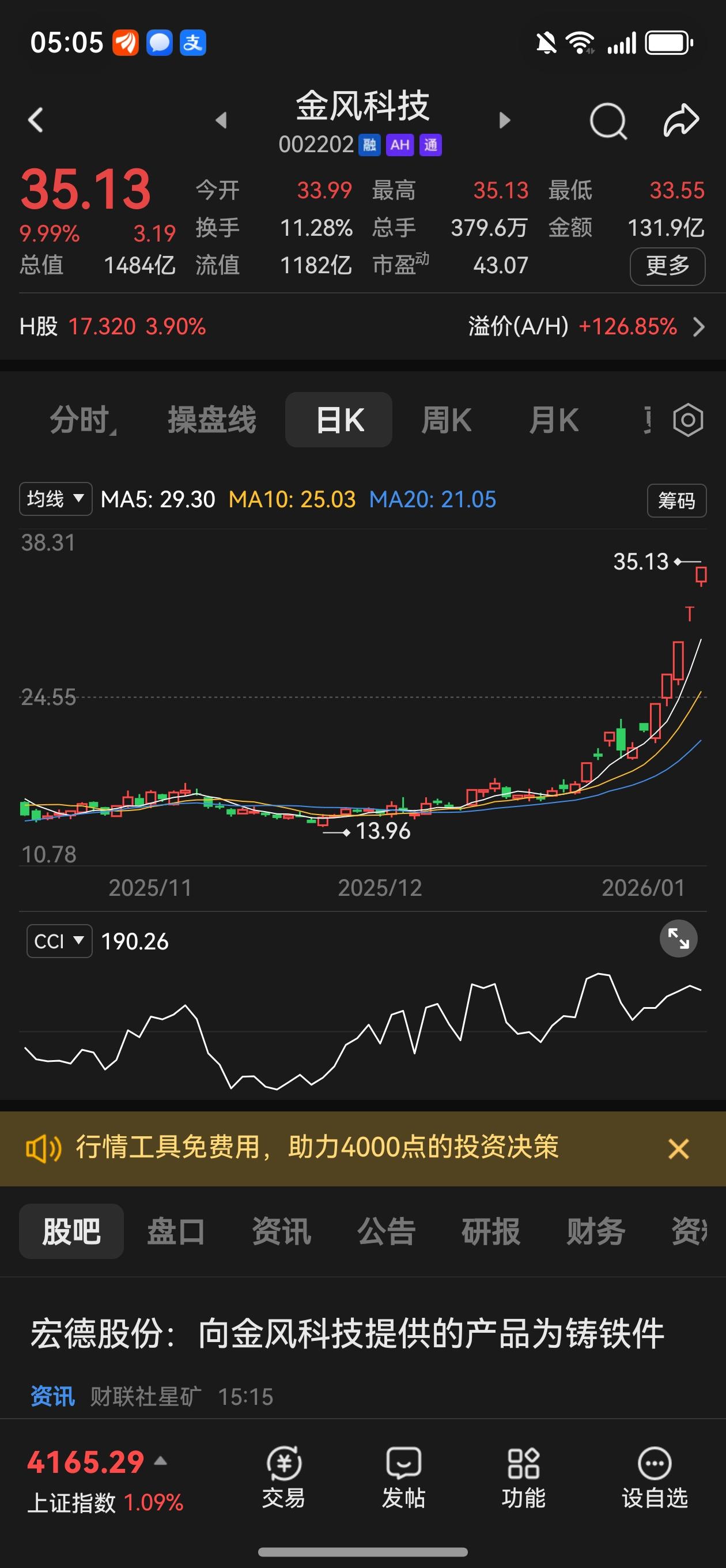This screenshot has width=726, height=1568.
Task: Share this stock page
Action: point(681,119)
